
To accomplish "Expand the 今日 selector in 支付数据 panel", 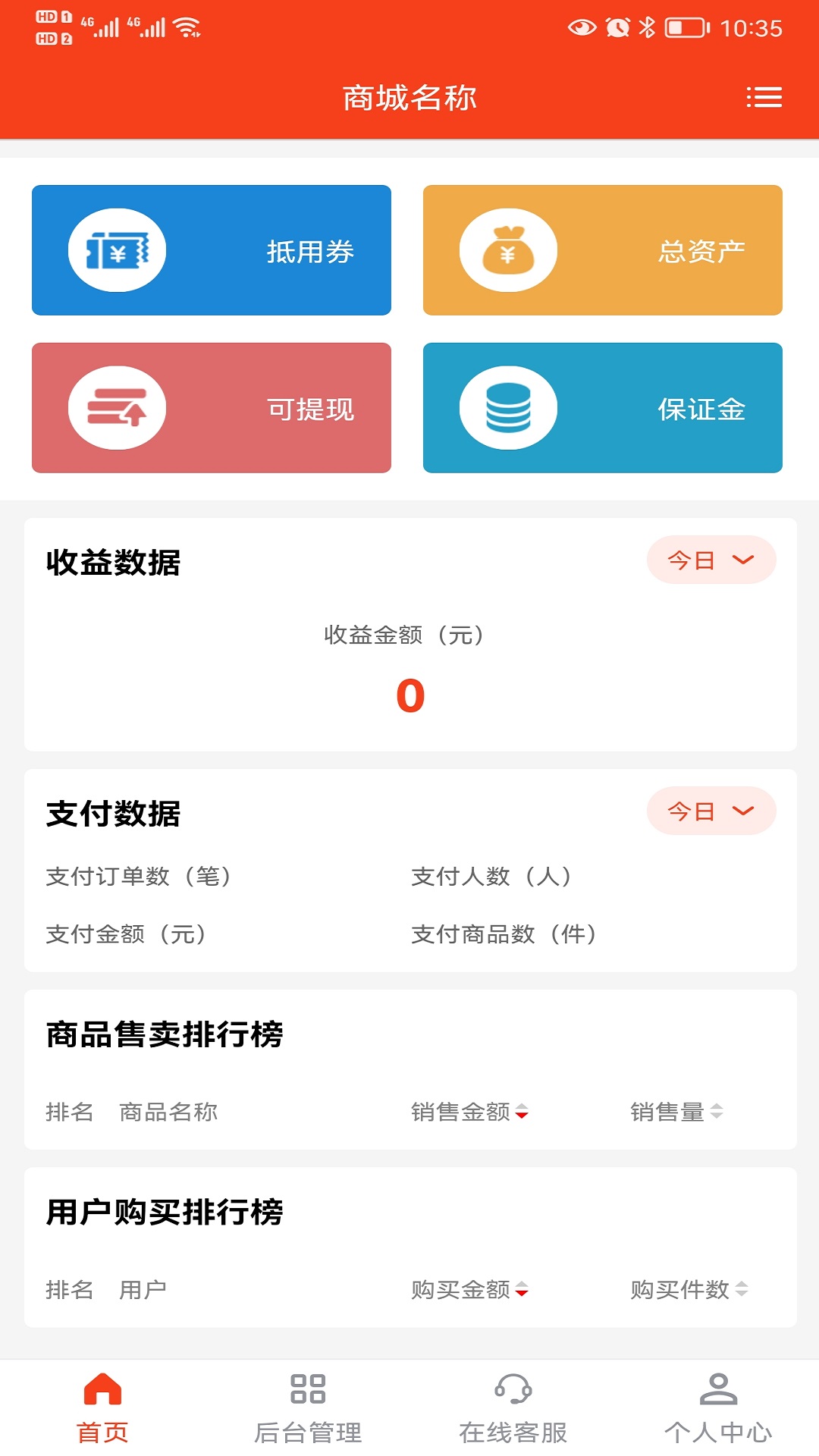I will 711,810.
